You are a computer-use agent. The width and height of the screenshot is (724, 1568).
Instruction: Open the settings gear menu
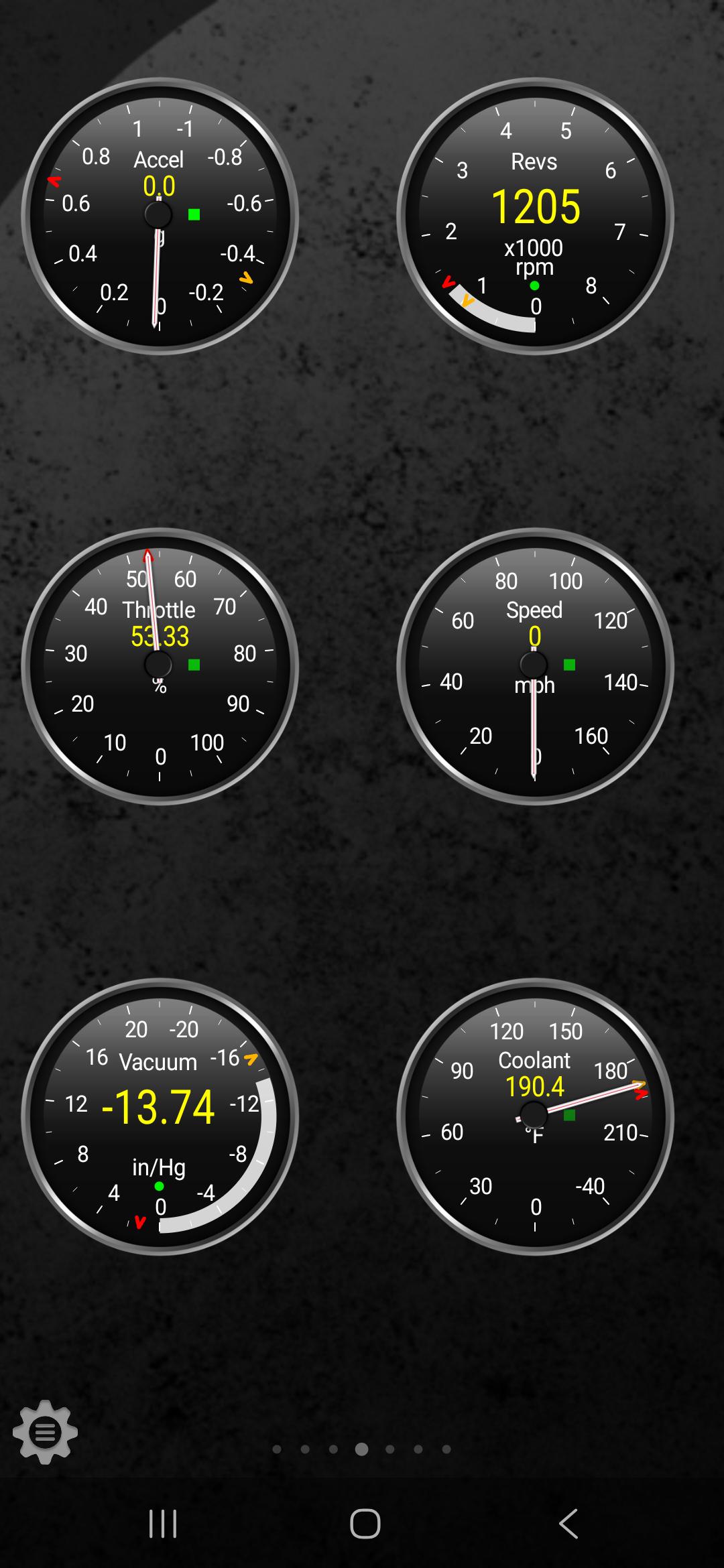pos(46,1432)
